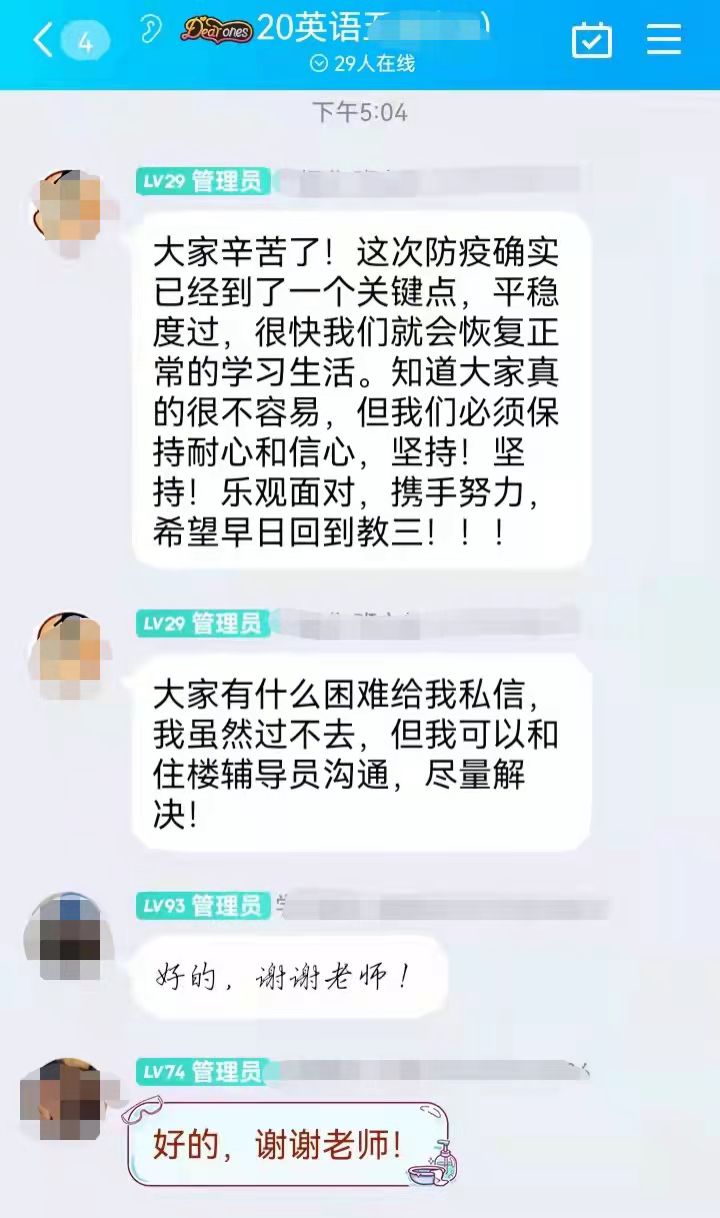The width and height of the screenshot is (720, 1218).
Task: Open the group calendar check icon
Action: point(591,40)
